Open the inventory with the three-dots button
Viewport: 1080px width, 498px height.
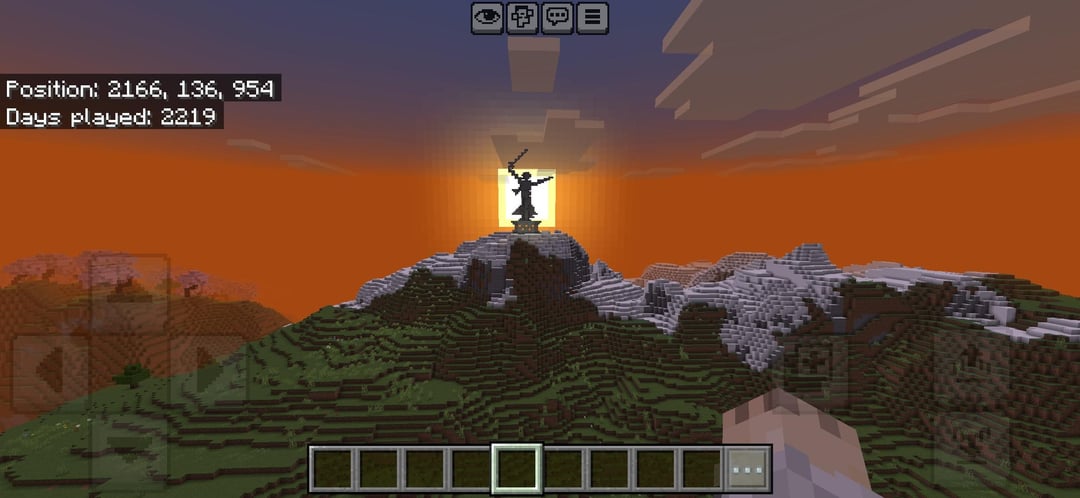748,469
